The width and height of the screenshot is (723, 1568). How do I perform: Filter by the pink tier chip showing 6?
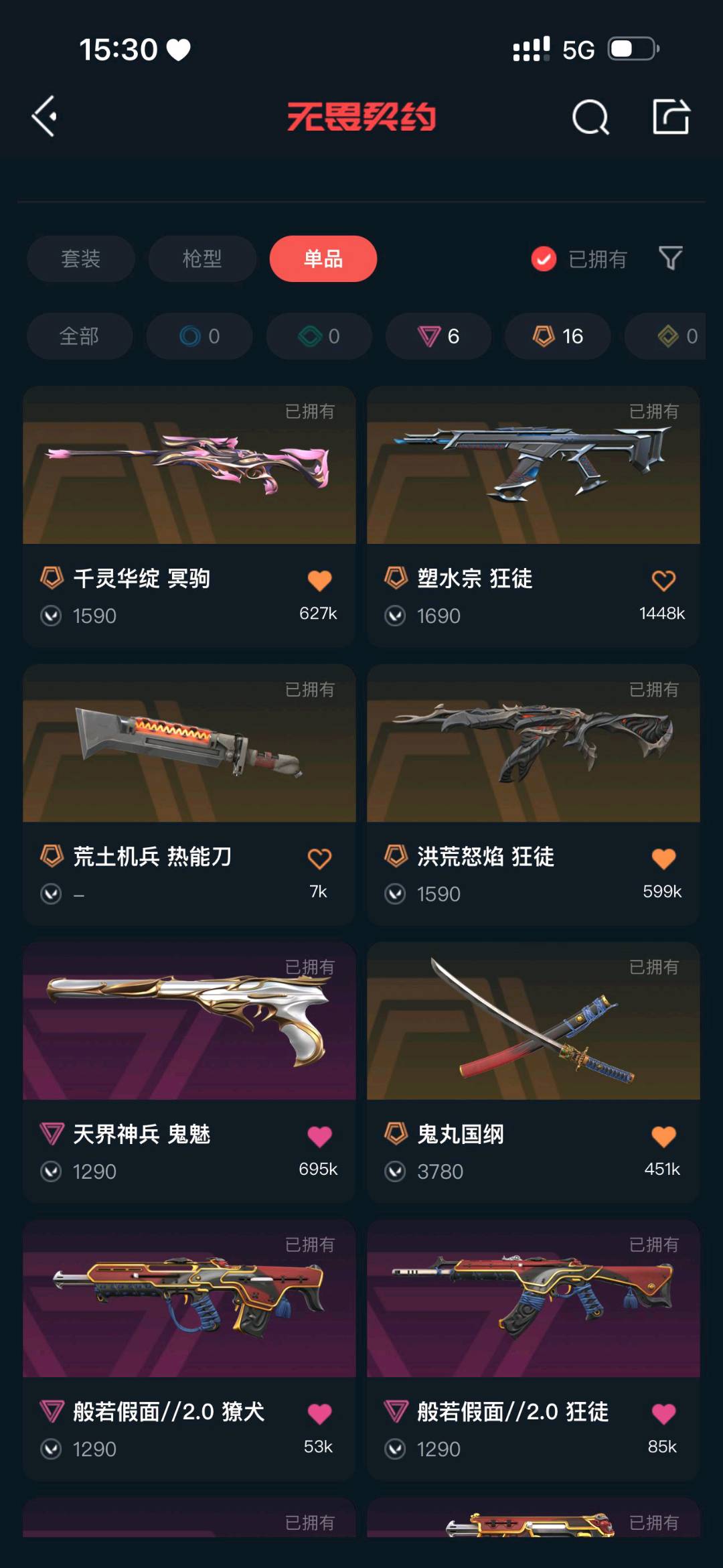pyautogui.click(x=438, y=336)
